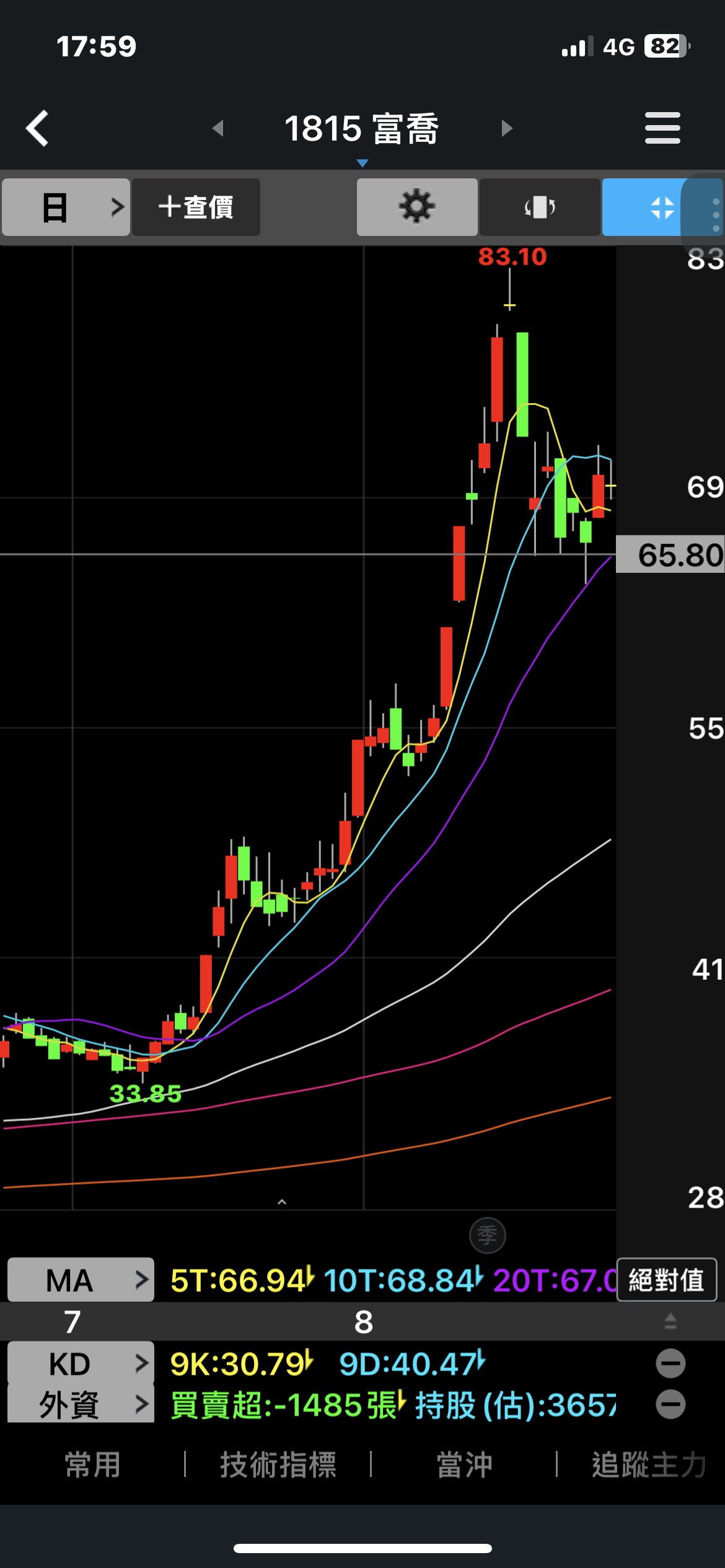This screenshot has width=725, height=1568.
Task: Tap the 查價 price lookup button
Action: 196,207
